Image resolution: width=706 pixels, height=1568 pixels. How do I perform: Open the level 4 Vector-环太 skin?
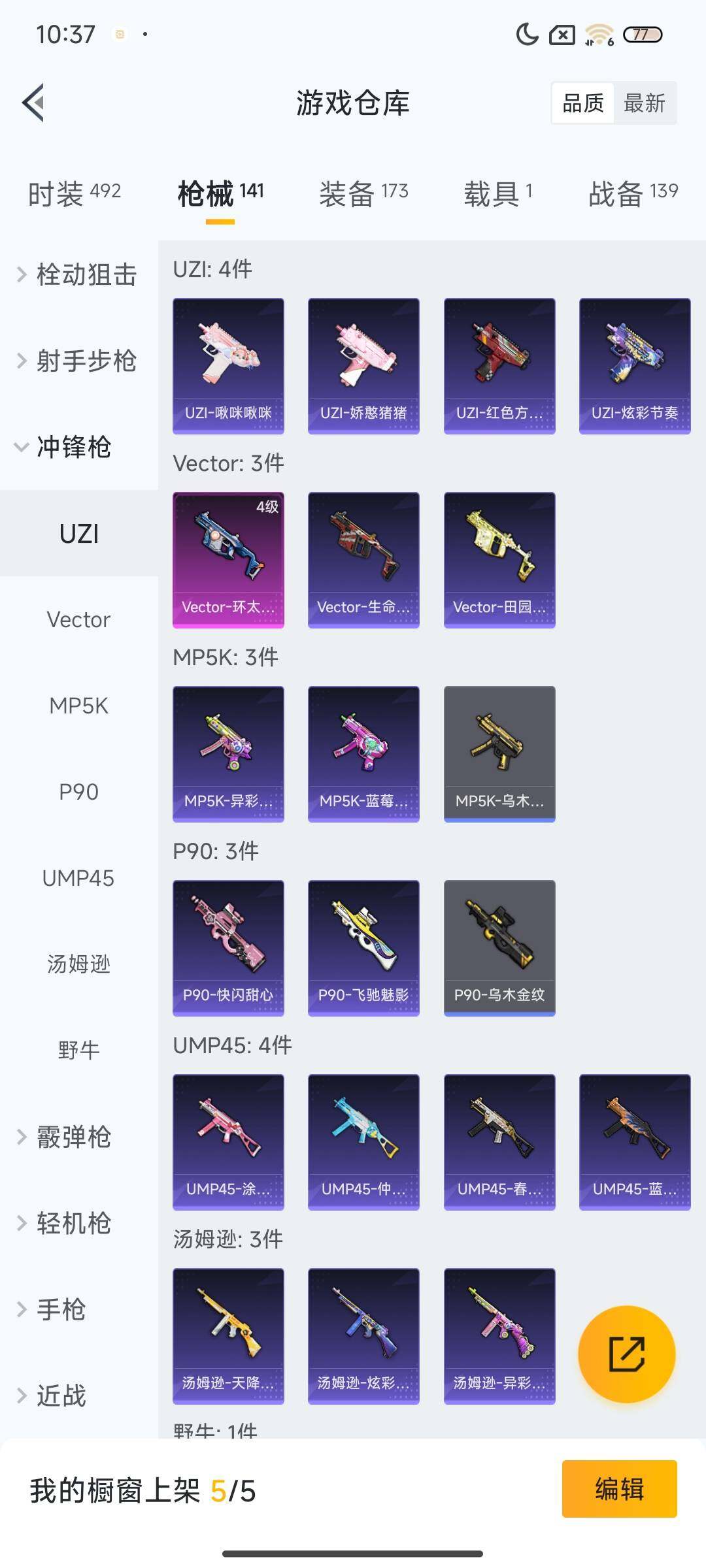(228, 560)
